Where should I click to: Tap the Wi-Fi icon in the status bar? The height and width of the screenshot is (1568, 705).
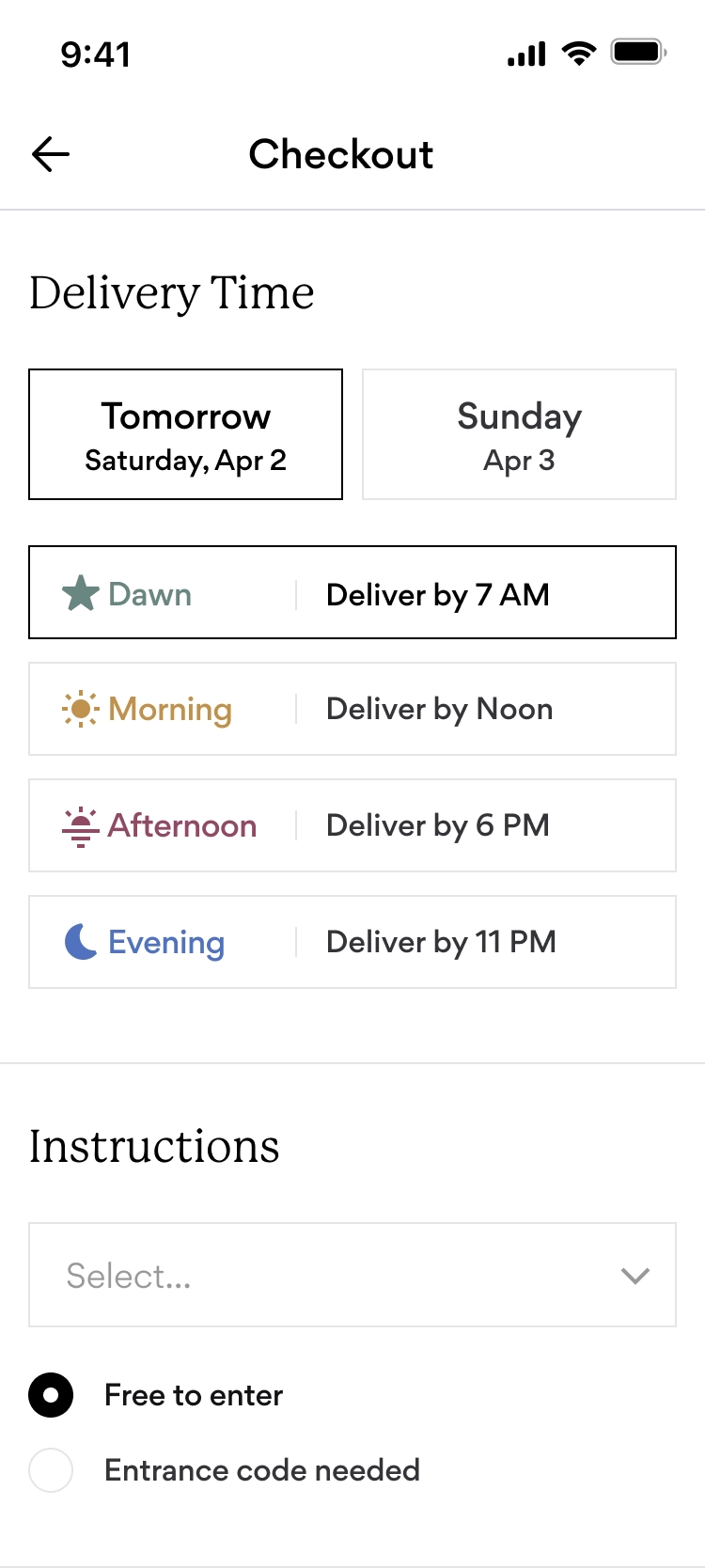pos(579,54)
